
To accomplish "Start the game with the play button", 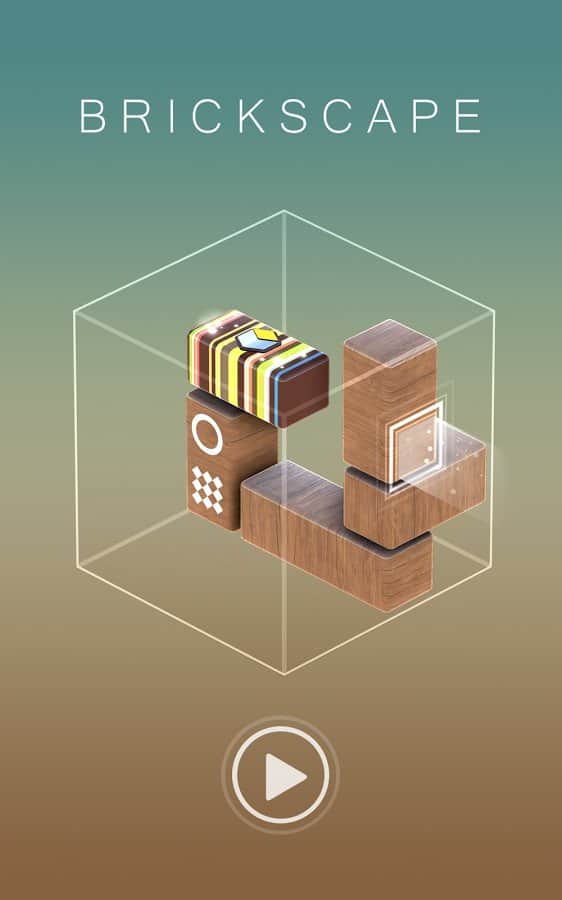I will (281, 775).
